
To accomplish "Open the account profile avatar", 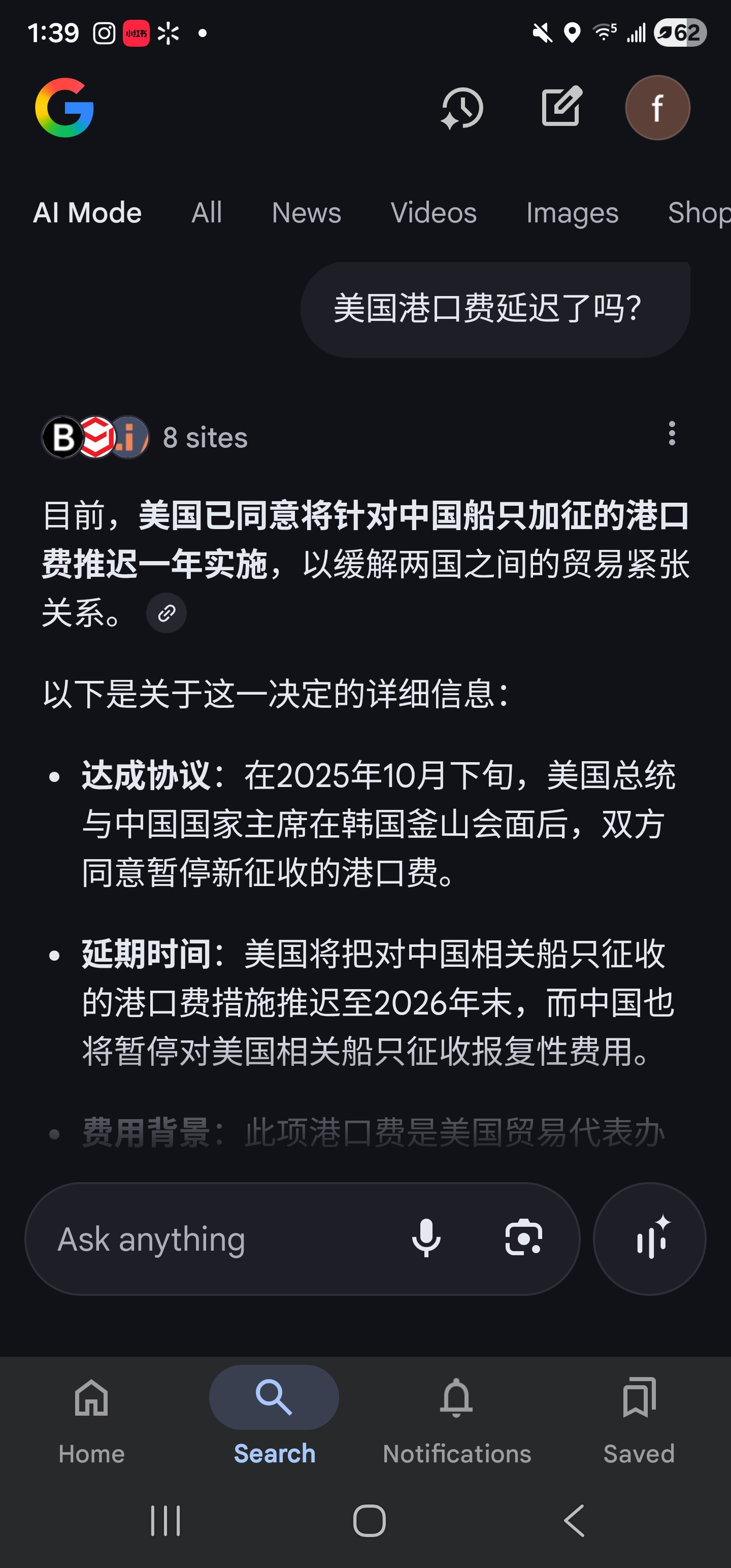I will [x=657, y=108].
